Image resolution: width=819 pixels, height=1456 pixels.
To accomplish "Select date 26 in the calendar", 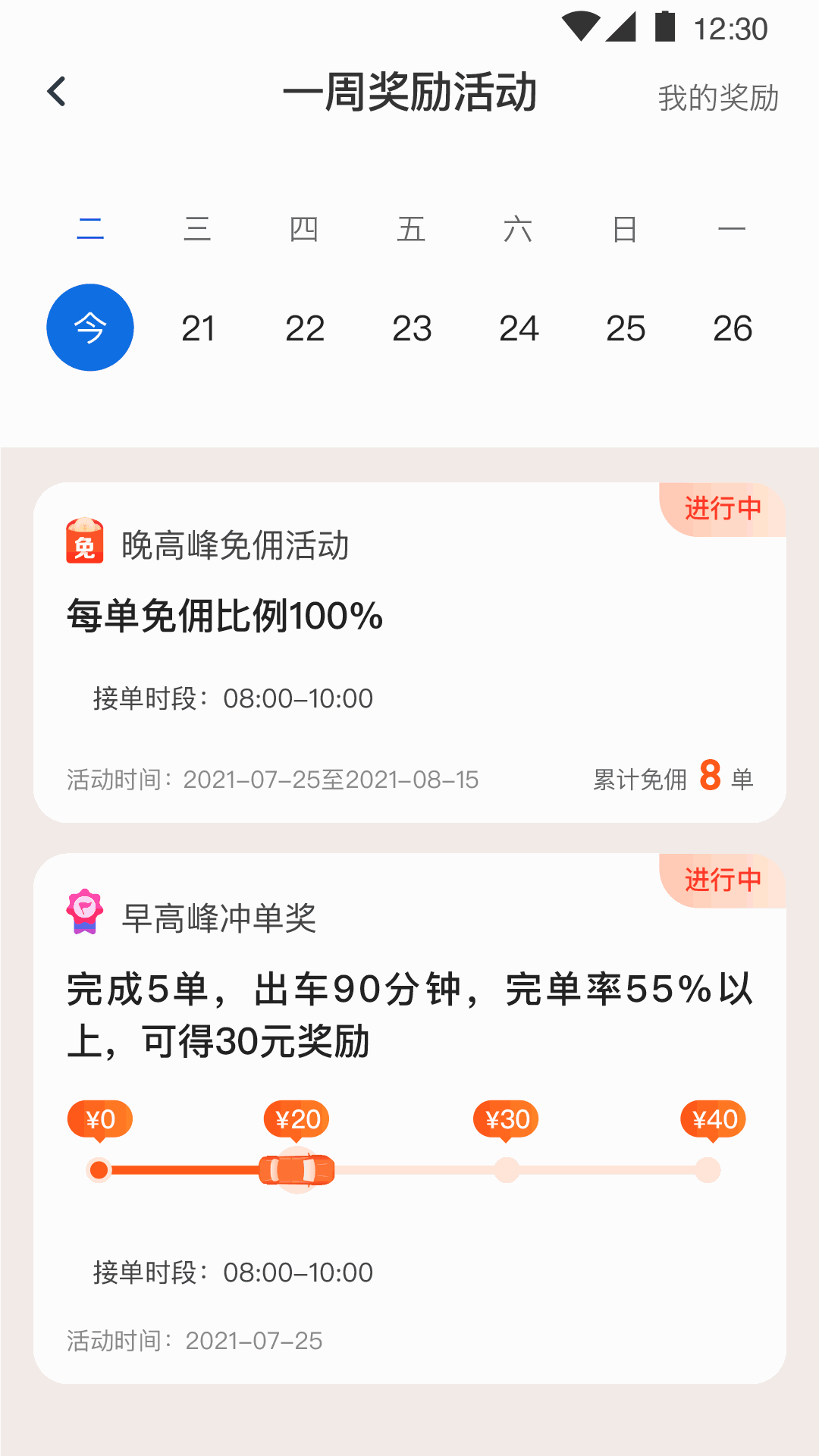I will pyautogui.click(x=733, y=328).
